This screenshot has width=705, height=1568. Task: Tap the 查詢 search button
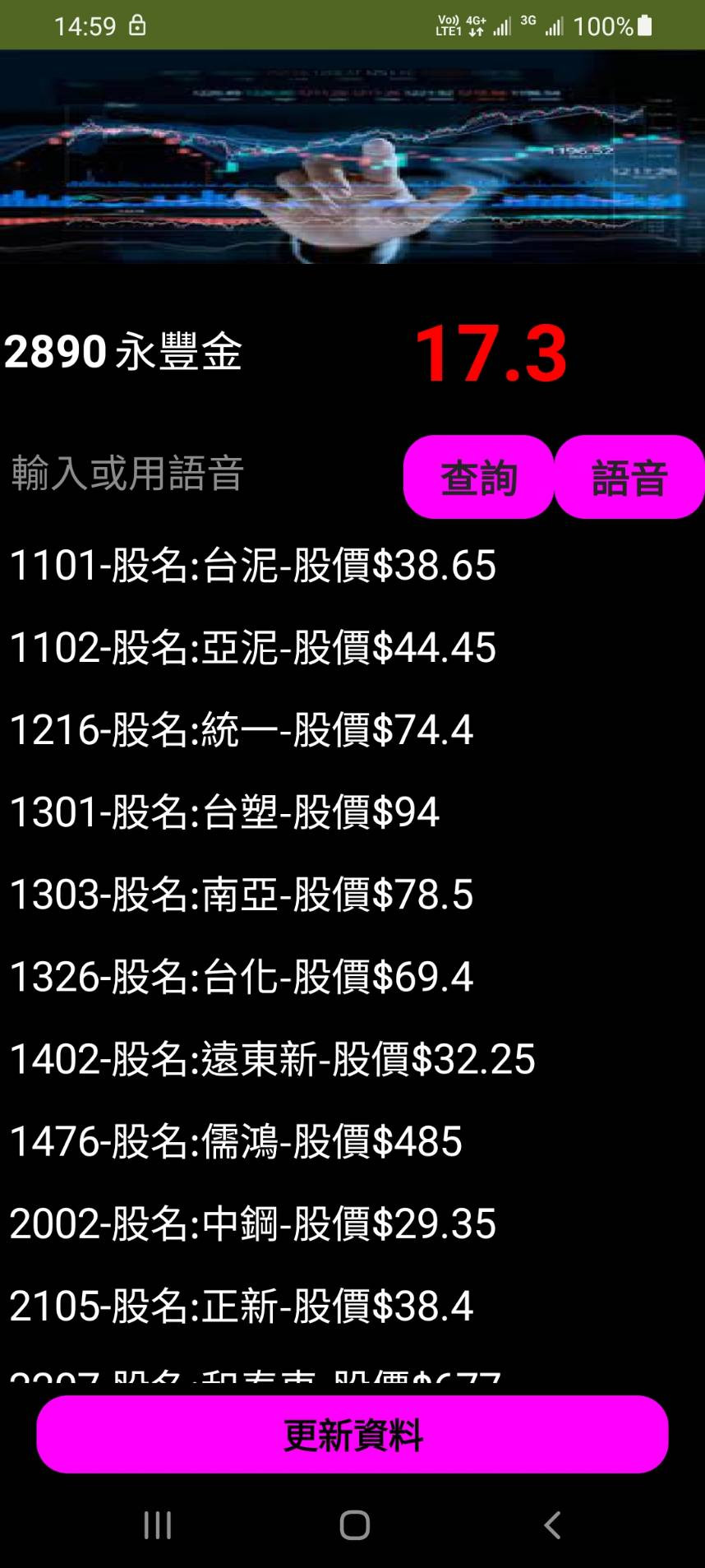pos(478,477)
